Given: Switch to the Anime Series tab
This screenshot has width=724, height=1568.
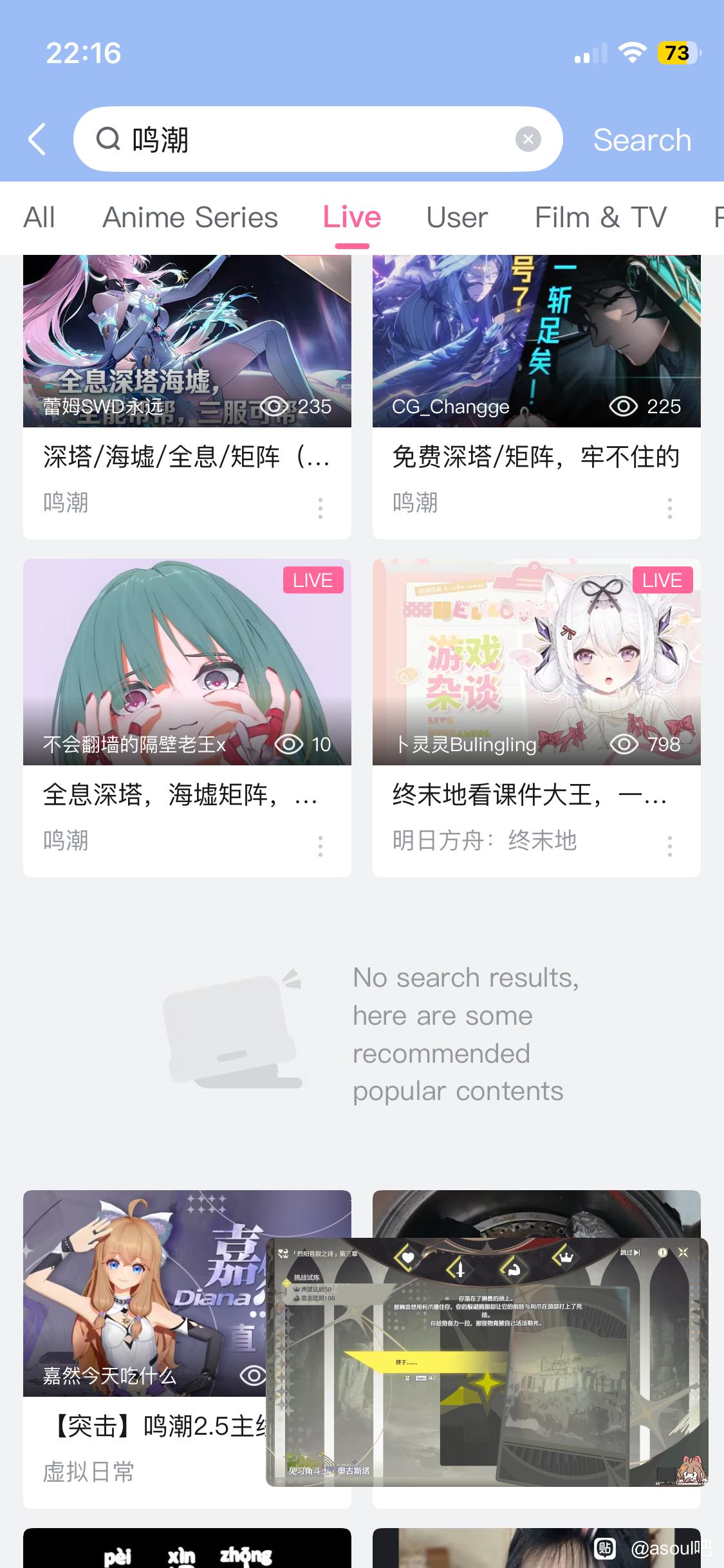Looking at the screenshot, I should click(x=190, y=218).
